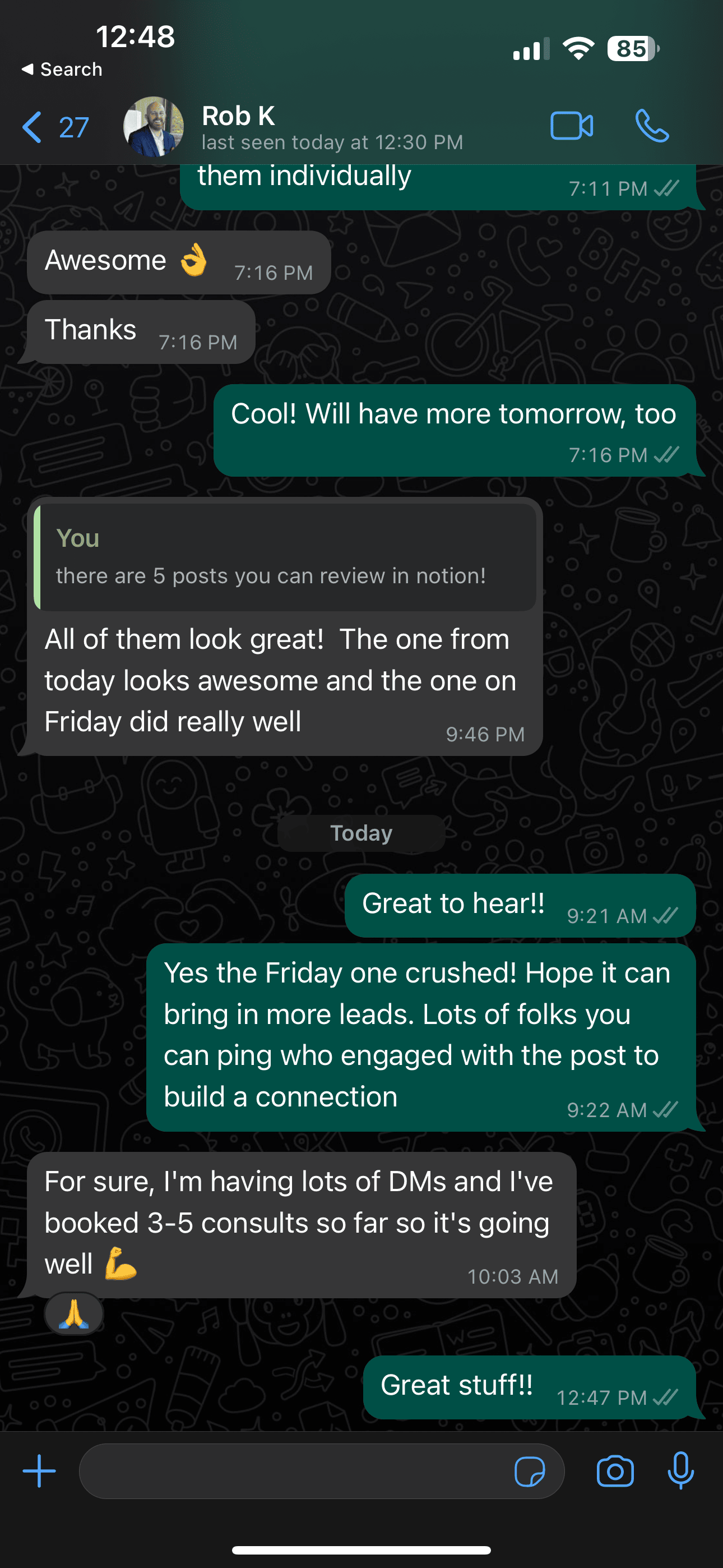Jump to the quoted '5 posts' message
The width and height of the screenshot is (723, 1568).
285,557
